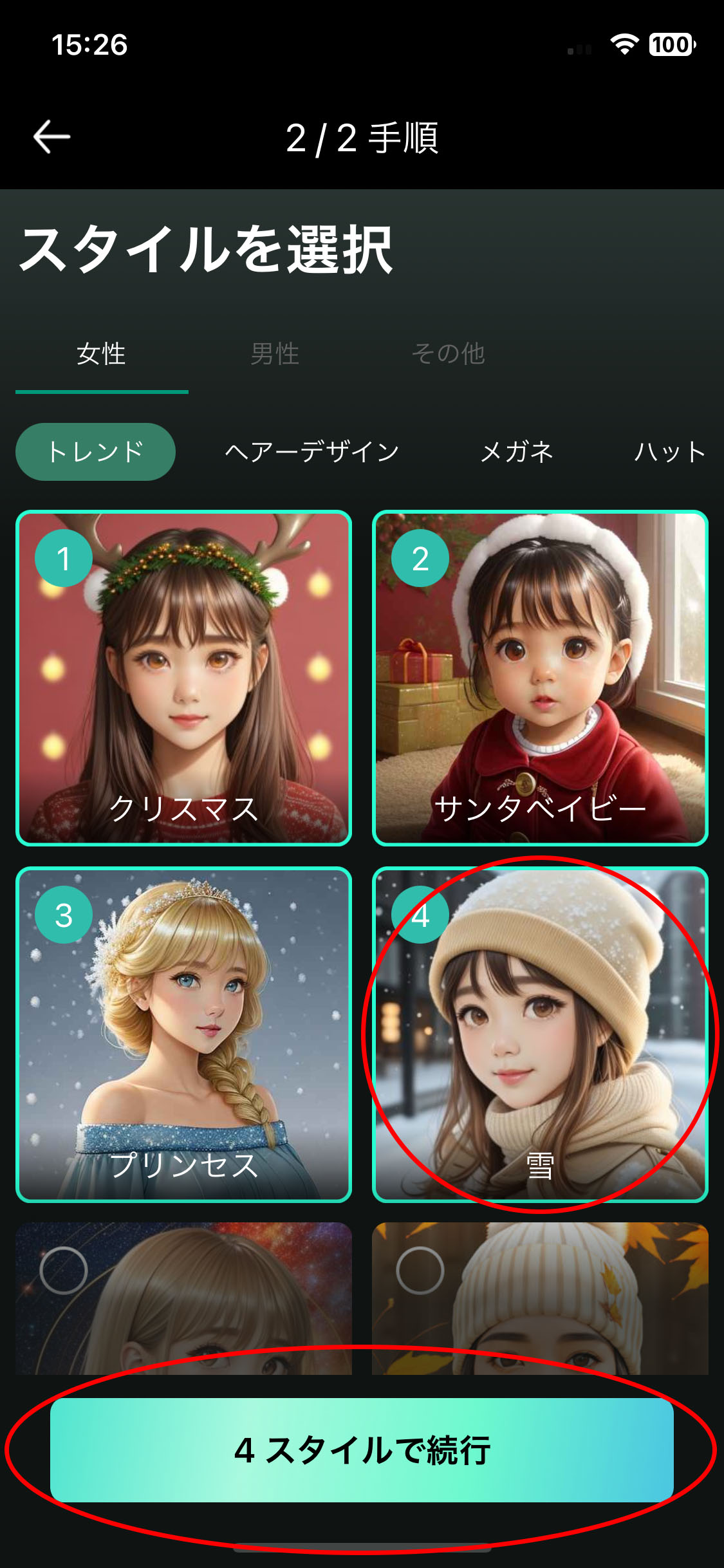This screenshot has width=724, height=1568.
Task: Tap 4 スタイルで続行 to continue
Action: [x=362, y=1450]
